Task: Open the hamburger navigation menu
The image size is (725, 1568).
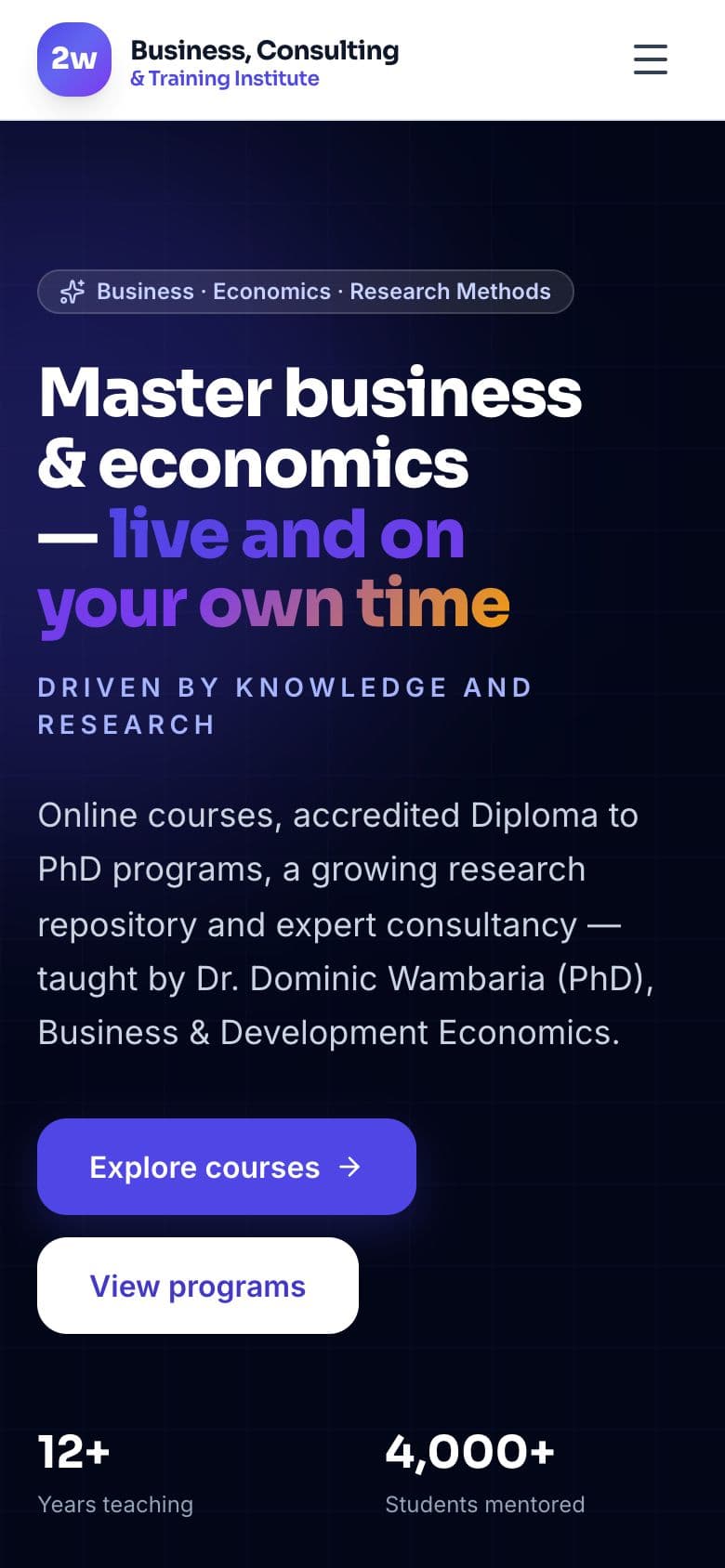Action: [651, 59]
